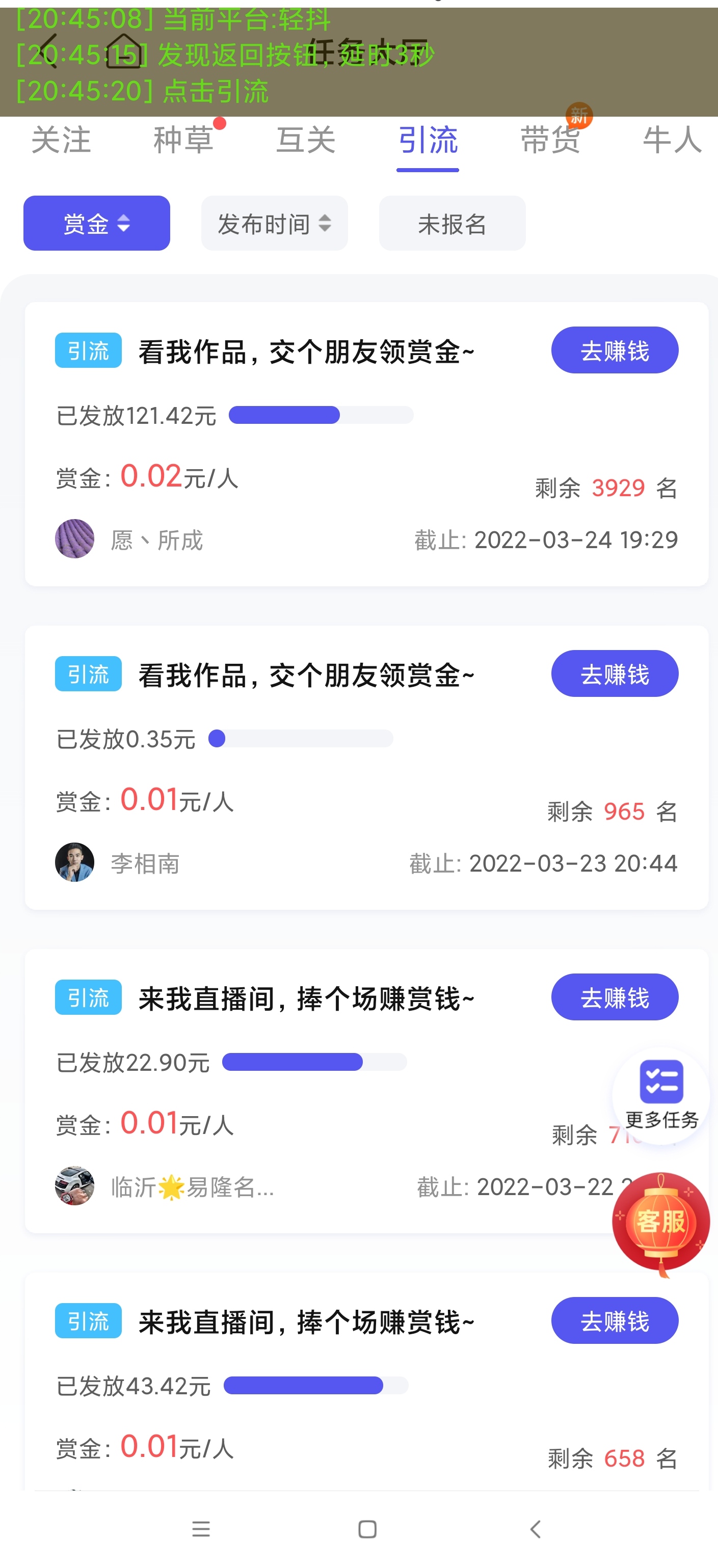Open the system recent apps menu
Screen dimensions: 718x1568
tap(201, 1529)
